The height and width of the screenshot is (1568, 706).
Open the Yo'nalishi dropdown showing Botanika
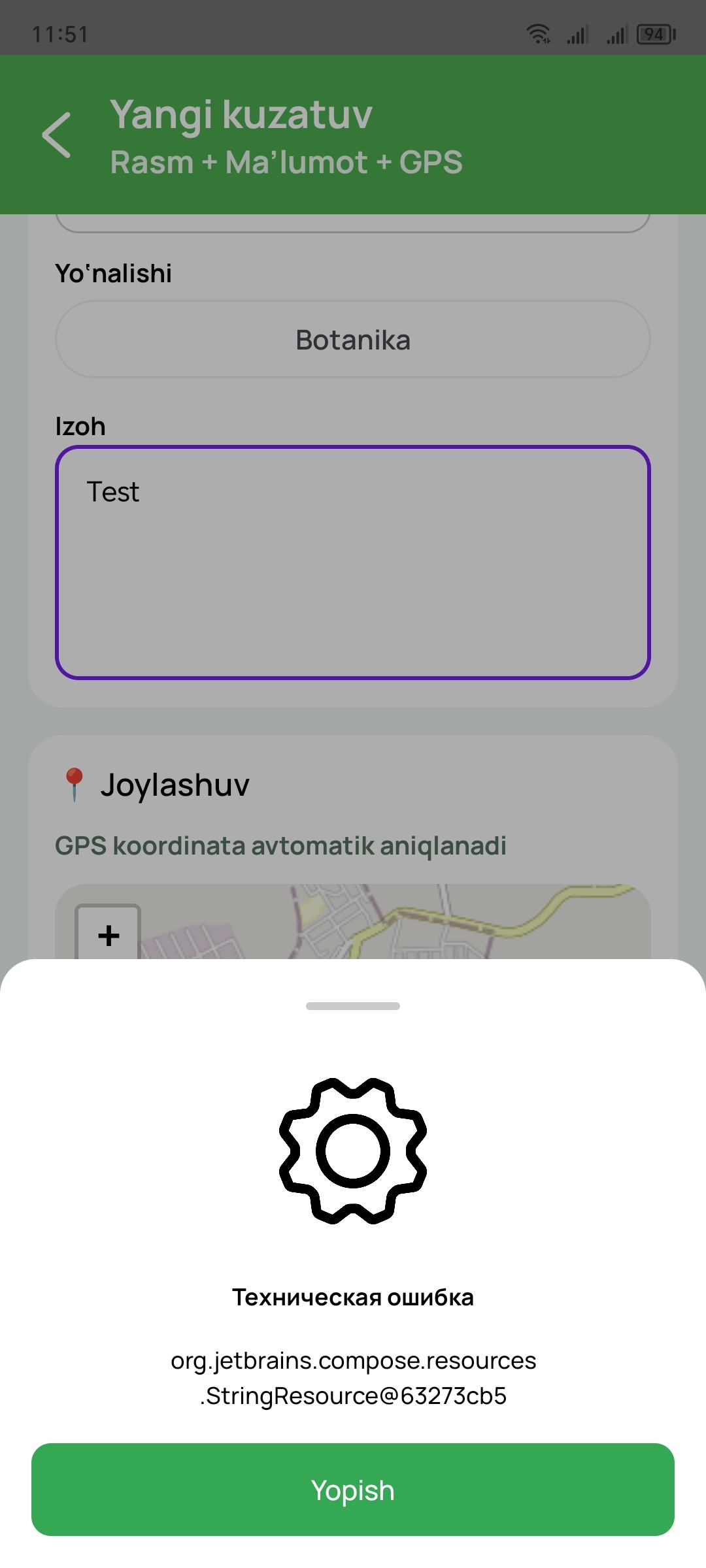(x=353, y=340)
